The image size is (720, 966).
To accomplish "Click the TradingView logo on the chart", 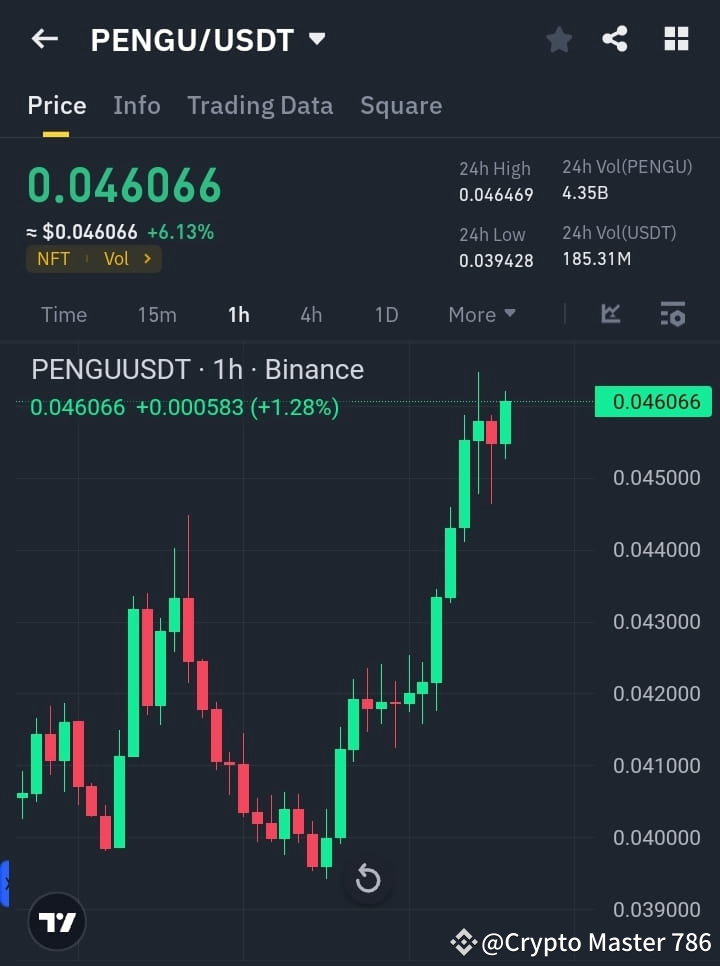I will pos(57,921).
